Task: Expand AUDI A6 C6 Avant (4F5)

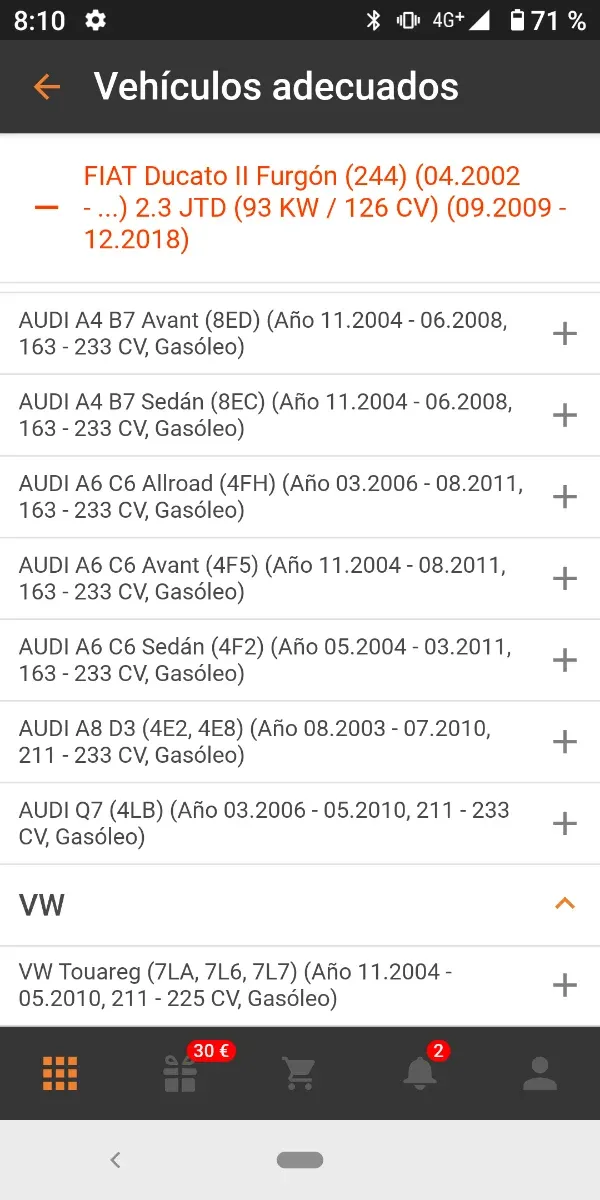Action: [565, 579]
